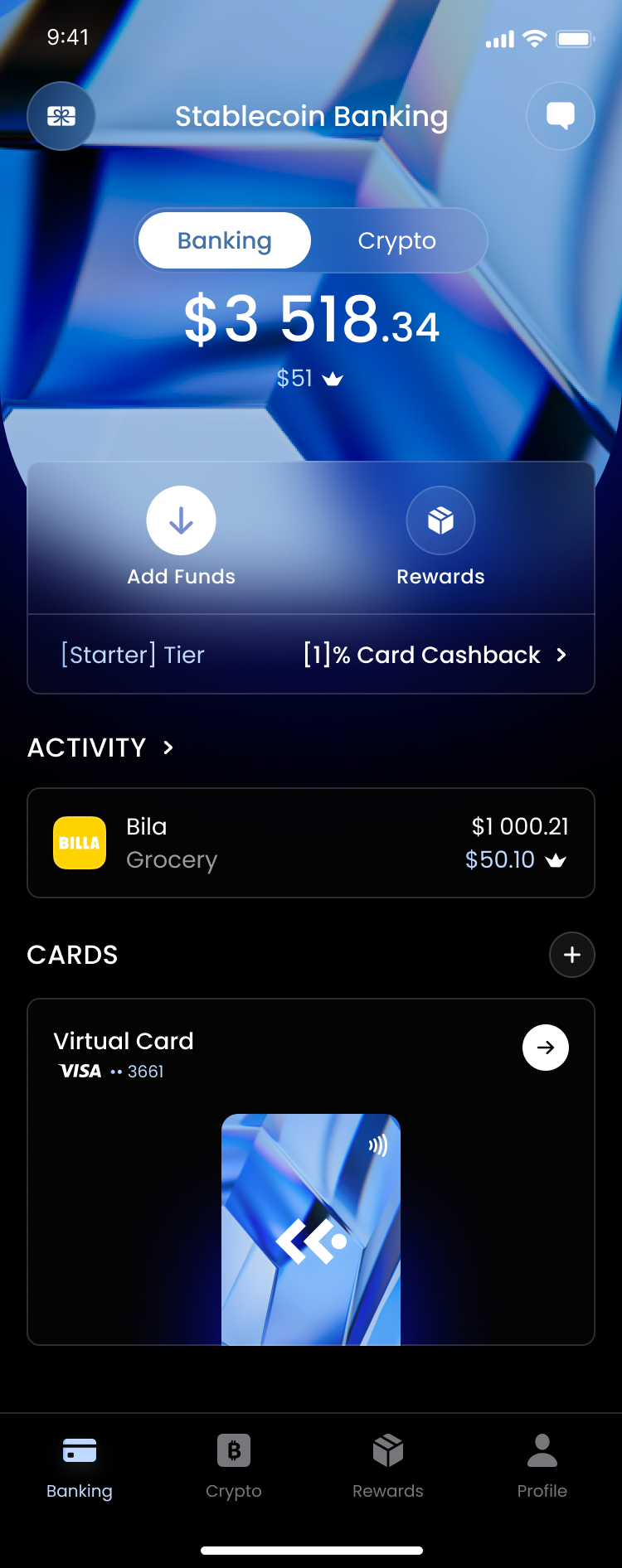
Task: Open the full Activity list
Action: click(x=101, y=748)
